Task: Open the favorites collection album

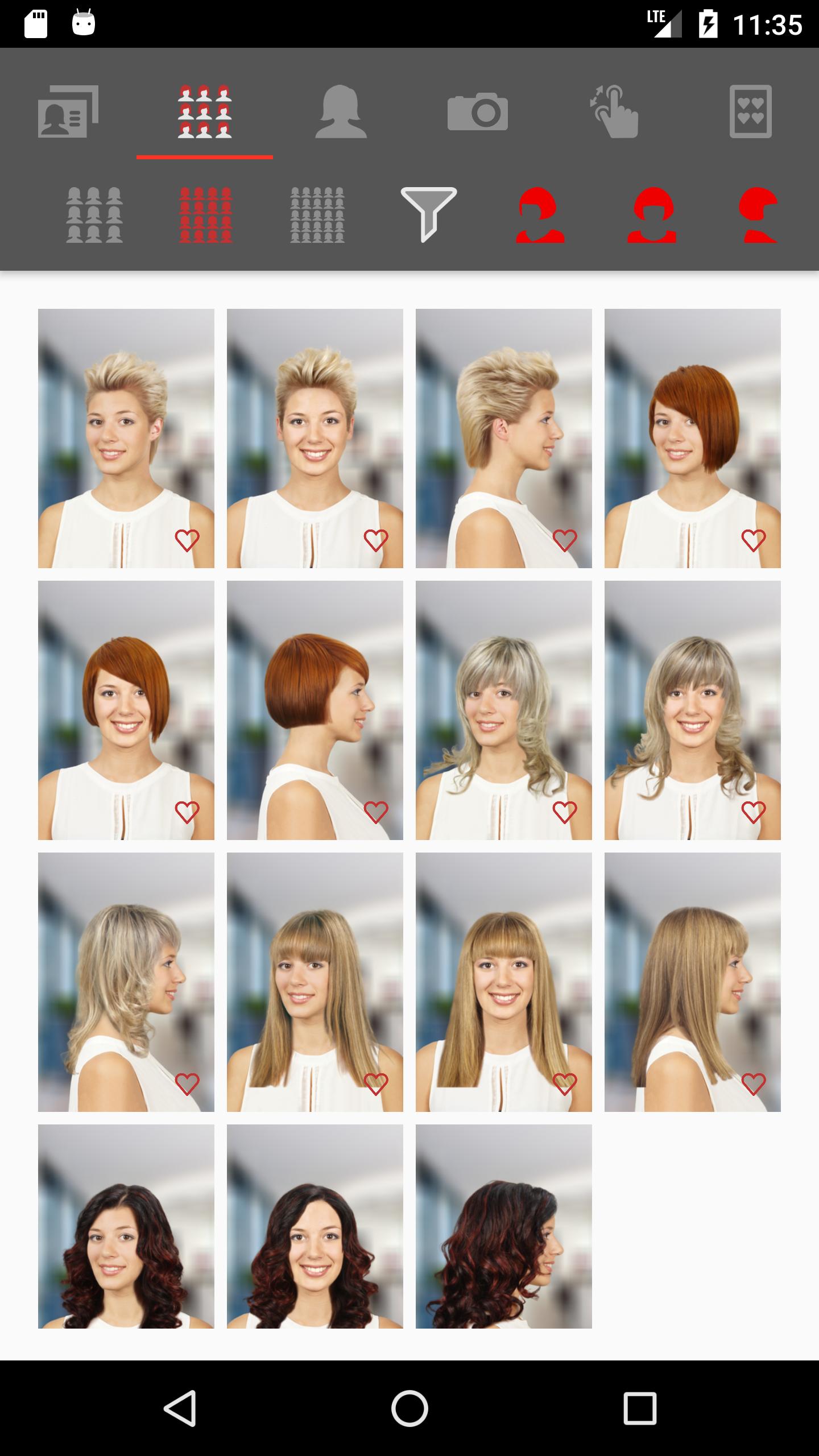Action: (751, 111)
